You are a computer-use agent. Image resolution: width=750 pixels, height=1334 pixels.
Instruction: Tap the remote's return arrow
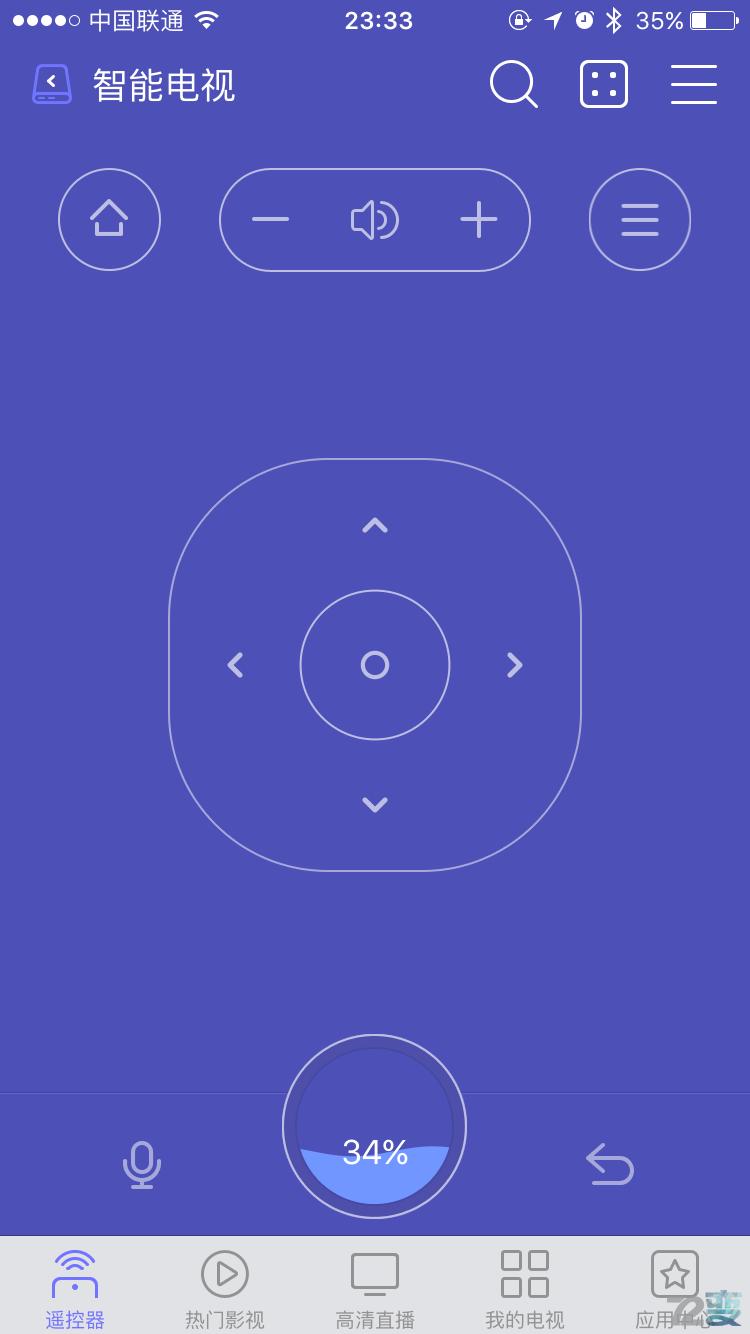click(x=609, y=1164)
